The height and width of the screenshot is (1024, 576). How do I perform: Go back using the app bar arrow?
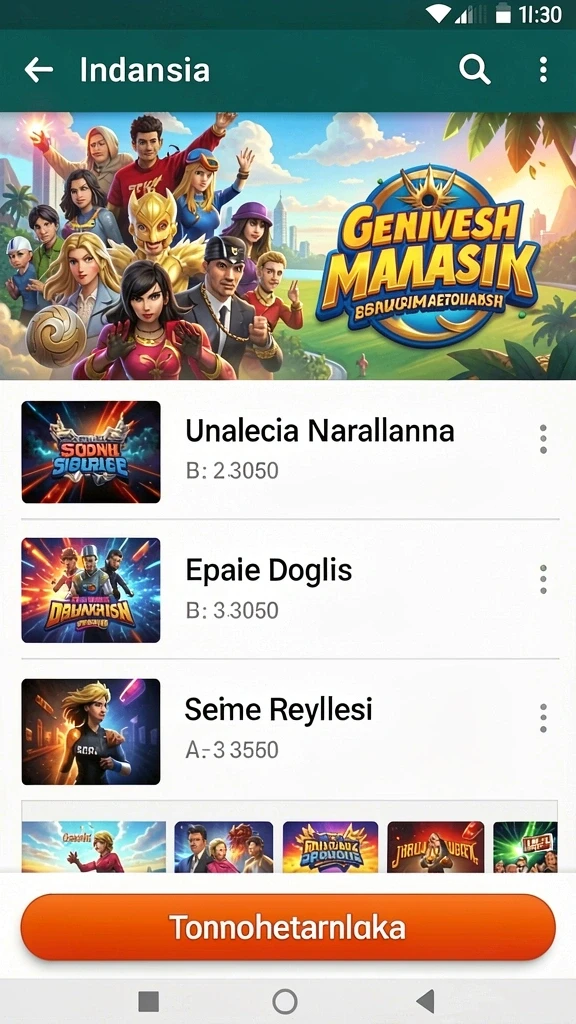coord(39,69)
